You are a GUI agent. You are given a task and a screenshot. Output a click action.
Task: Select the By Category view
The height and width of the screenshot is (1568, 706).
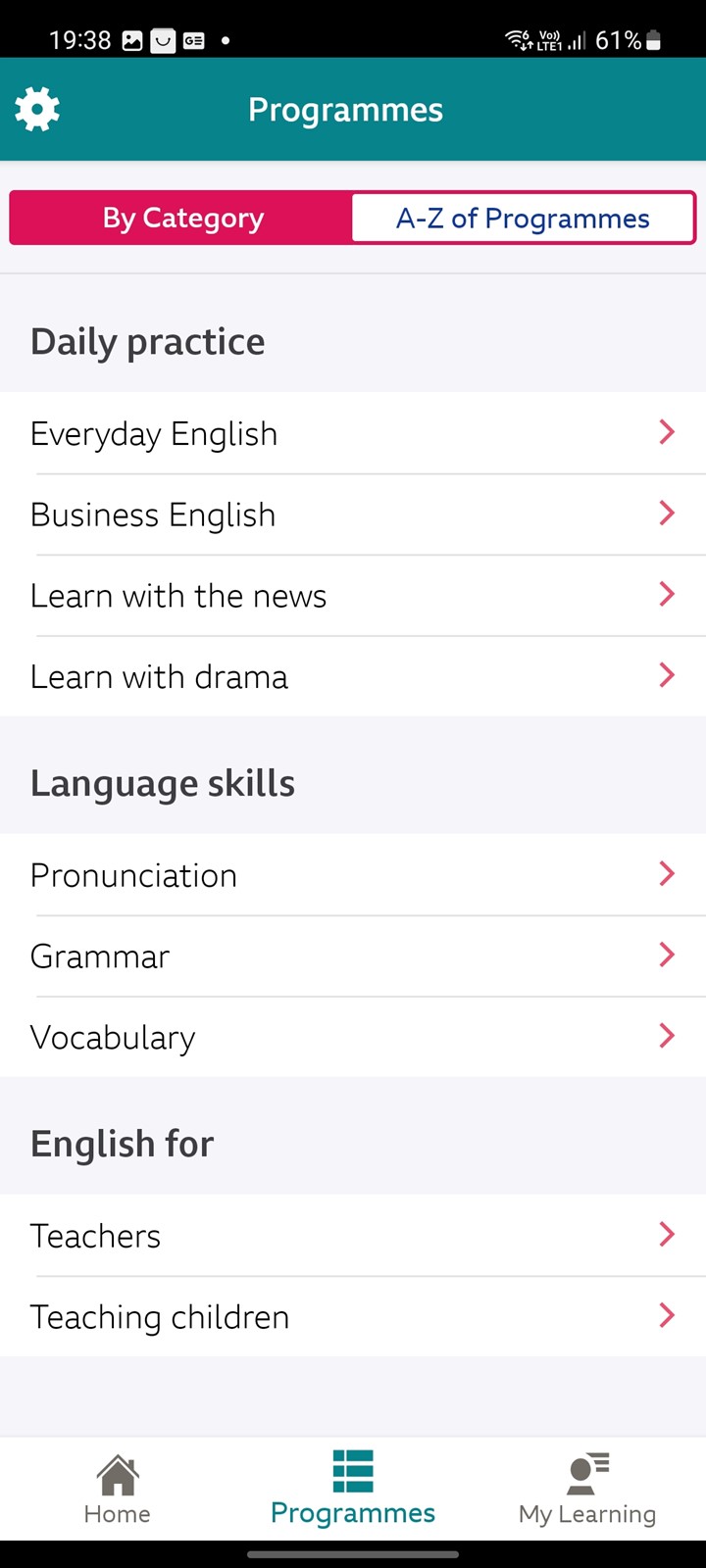point(182,218)
